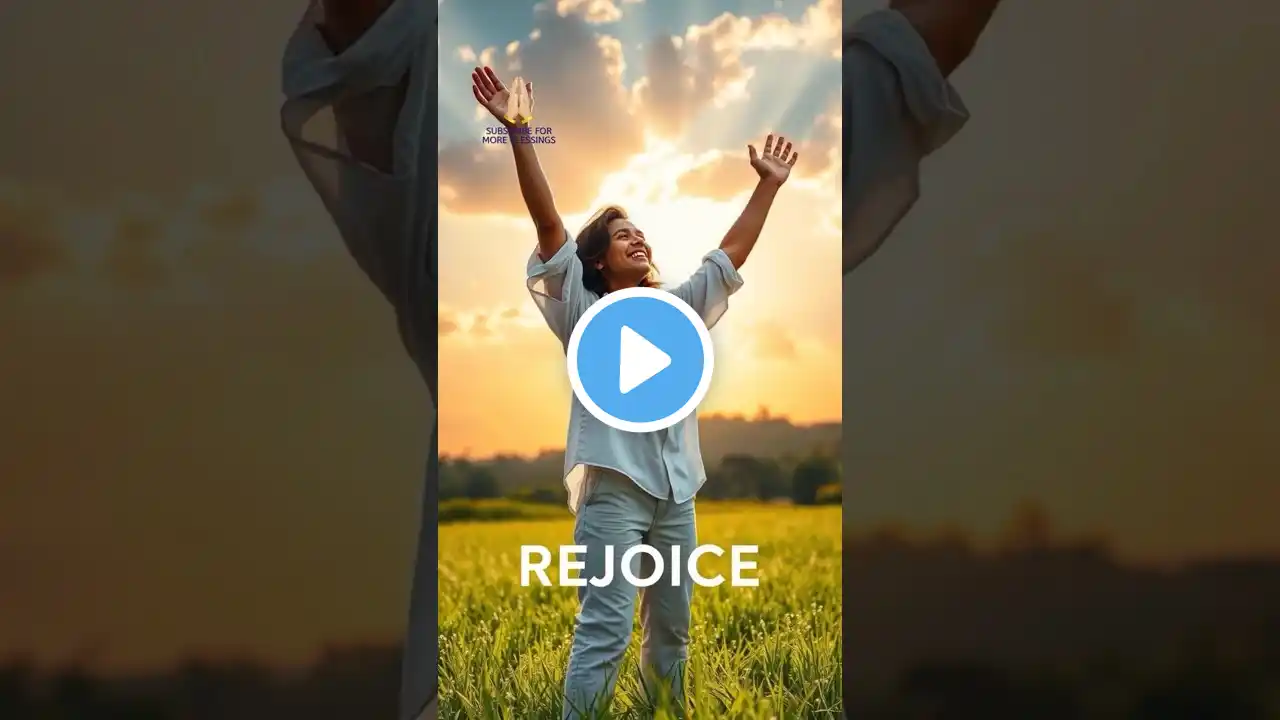Play the Rejoice video

(640, 360)
